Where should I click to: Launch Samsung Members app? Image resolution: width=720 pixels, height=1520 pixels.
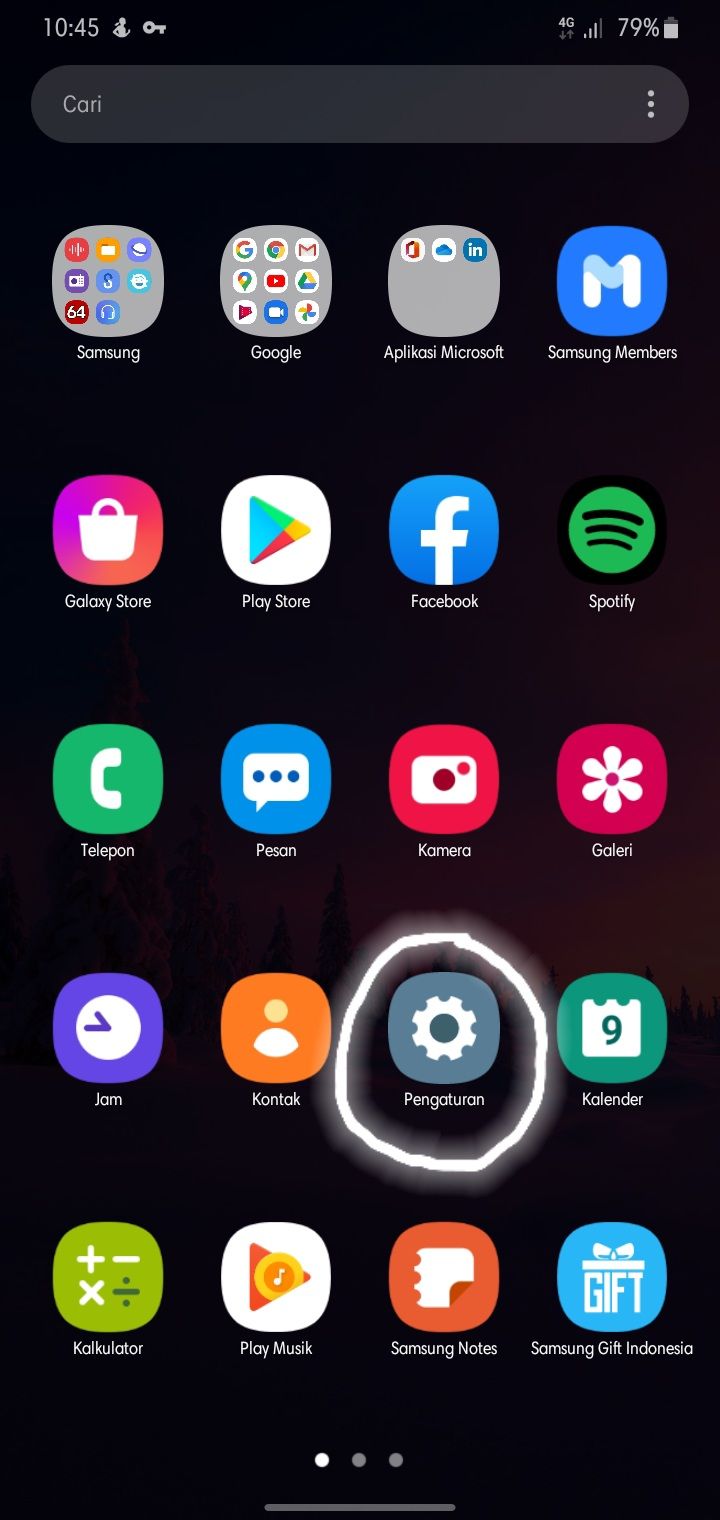(x=612, y=281)
